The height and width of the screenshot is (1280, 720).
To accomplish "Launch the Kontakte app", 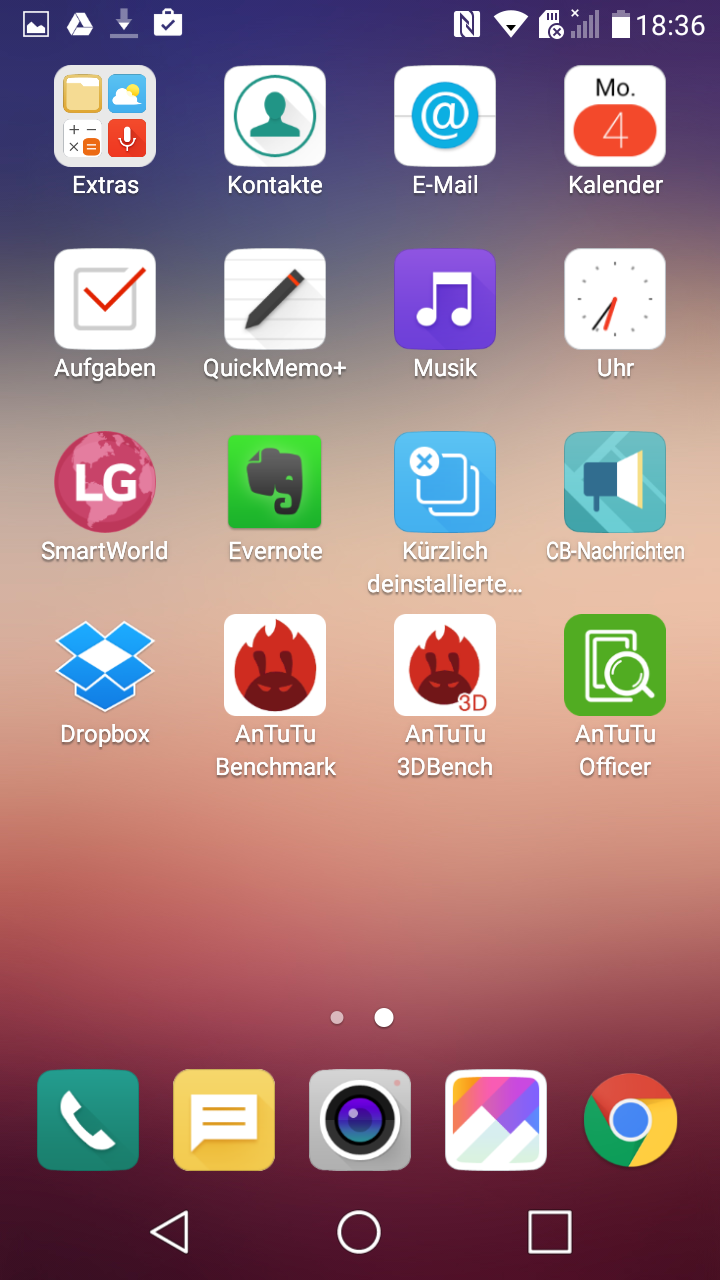I will coord(275,116).
